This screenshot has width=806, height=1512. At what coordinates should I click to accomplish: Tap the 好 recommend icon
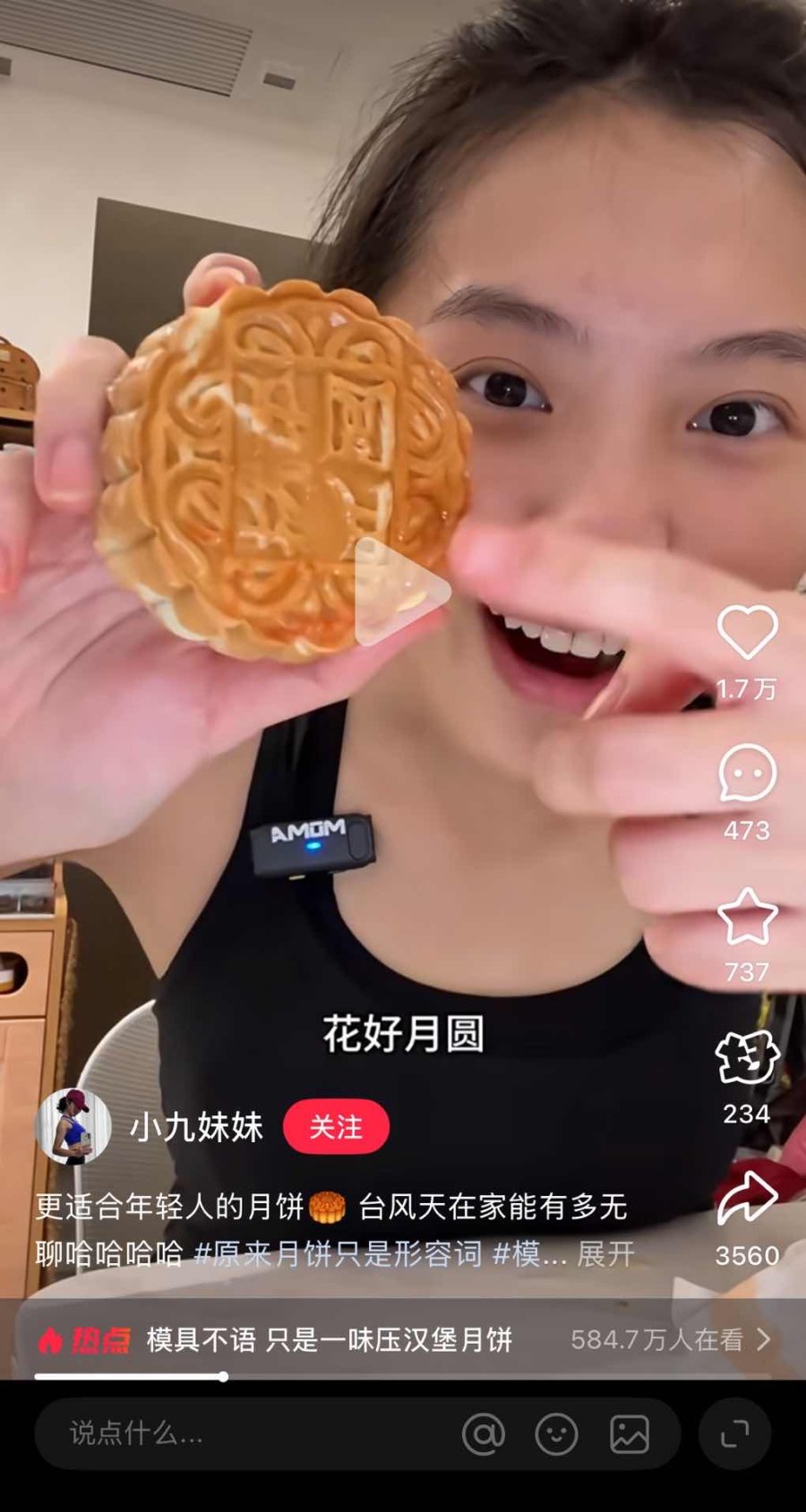(747, 1058)
